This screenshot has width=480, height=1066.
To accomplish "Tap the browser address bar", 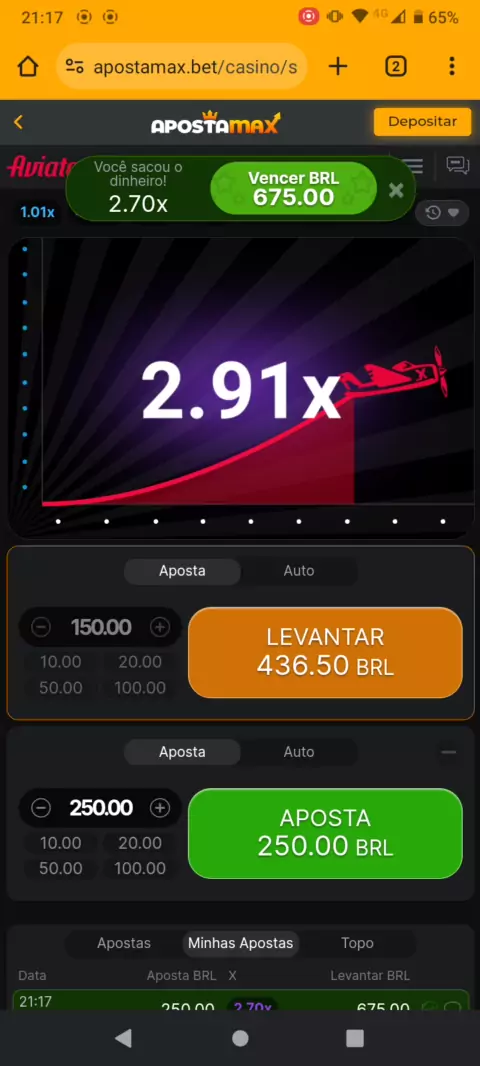I will (x=182, y=66).
